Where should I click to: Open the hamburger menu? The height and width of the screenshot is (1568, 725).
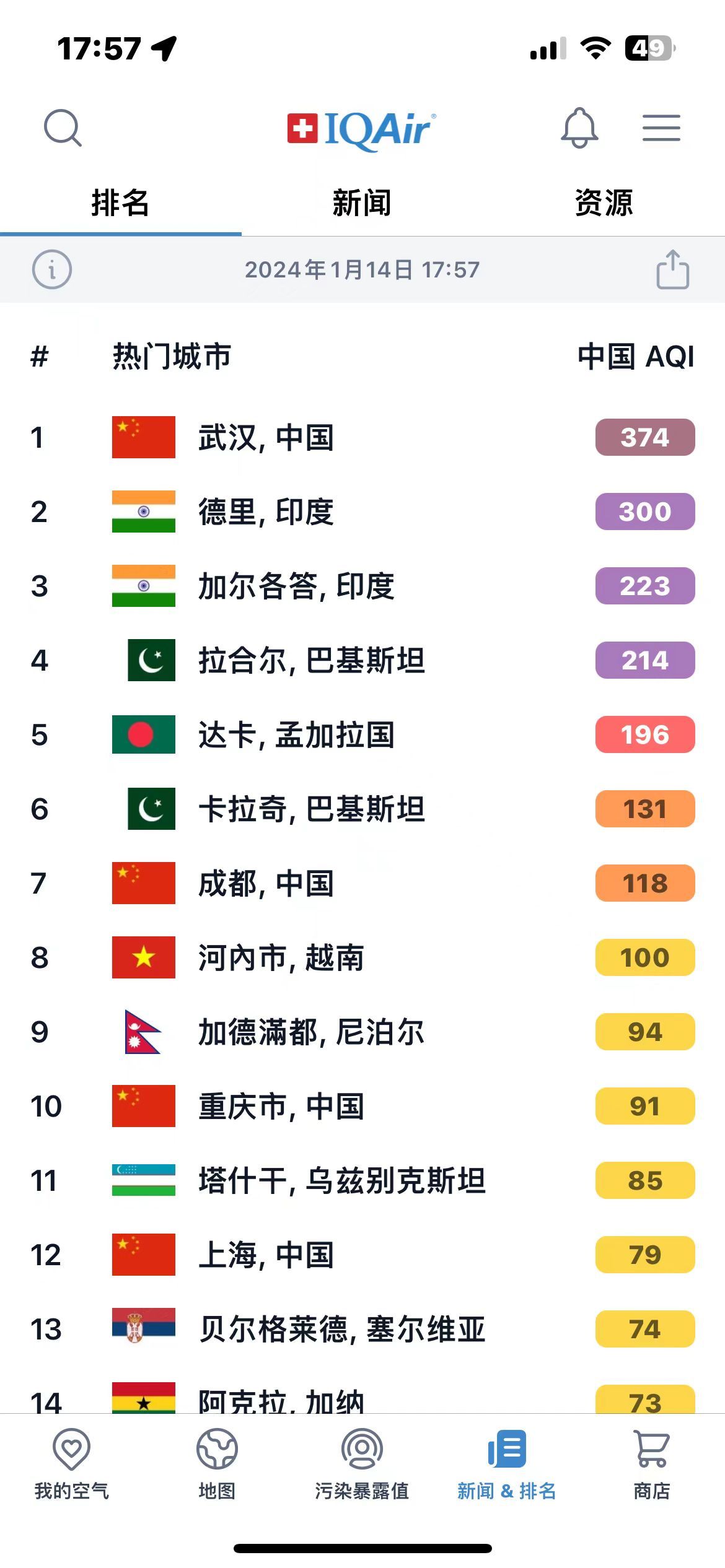(x=661, y=128)
